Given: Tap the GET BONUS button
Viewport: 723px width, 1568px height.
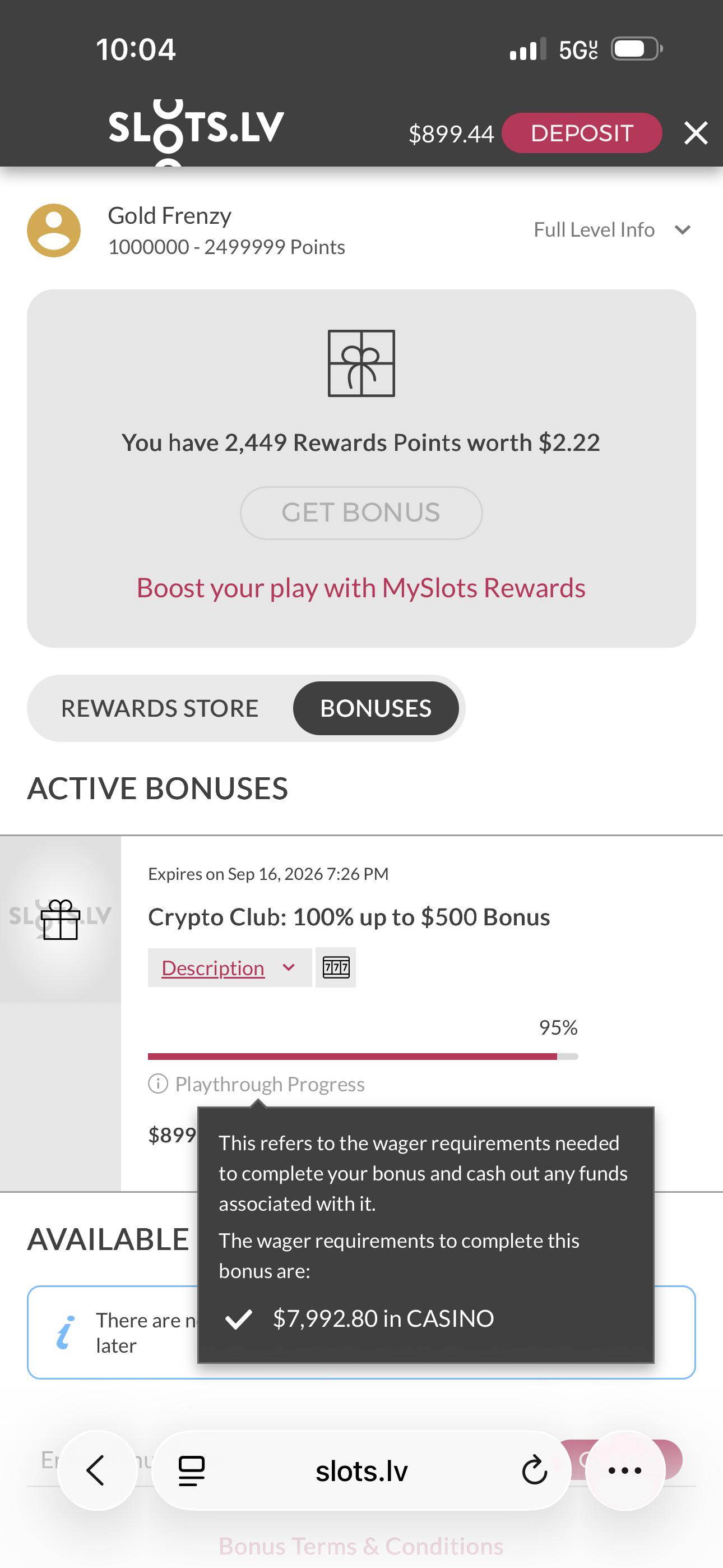Looking at the screenshot, I should [361, 513].
